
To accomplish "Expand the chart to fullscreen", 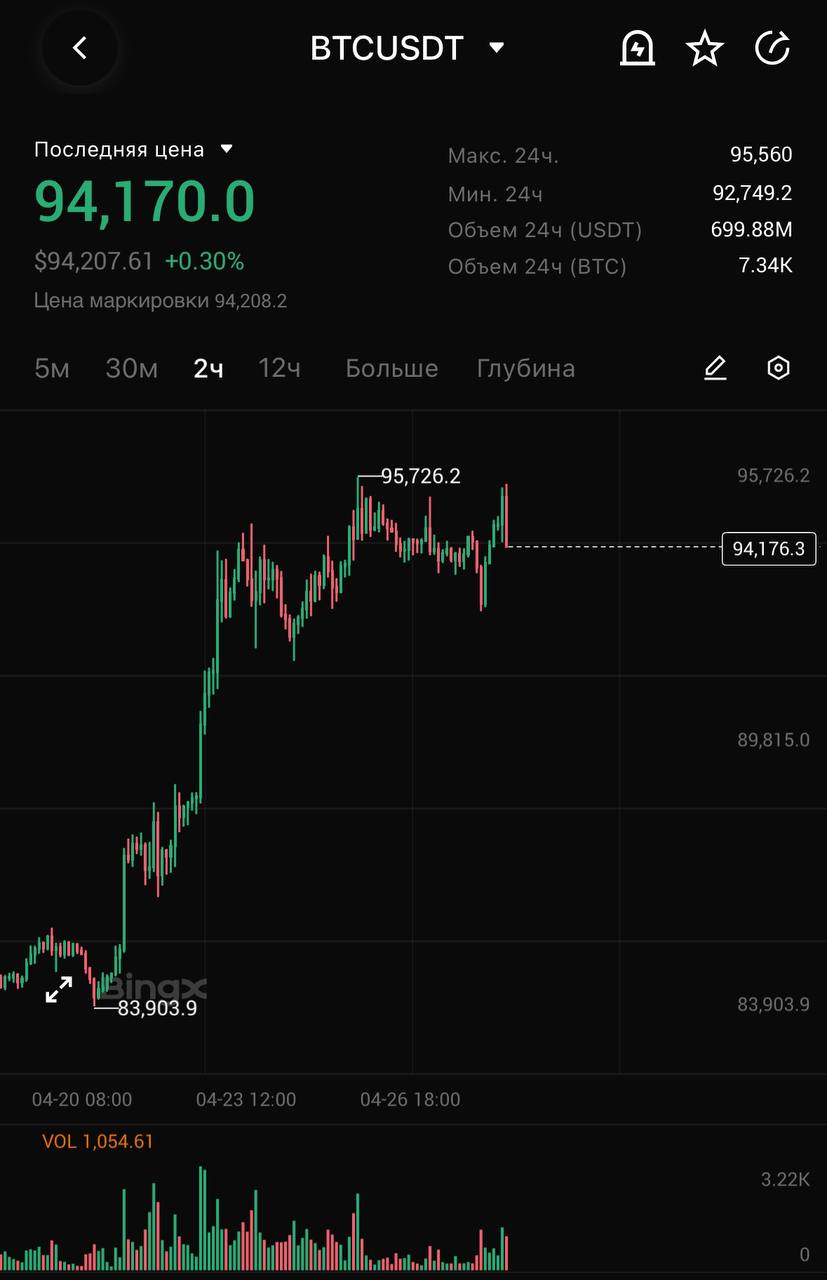I will (59, 990).
